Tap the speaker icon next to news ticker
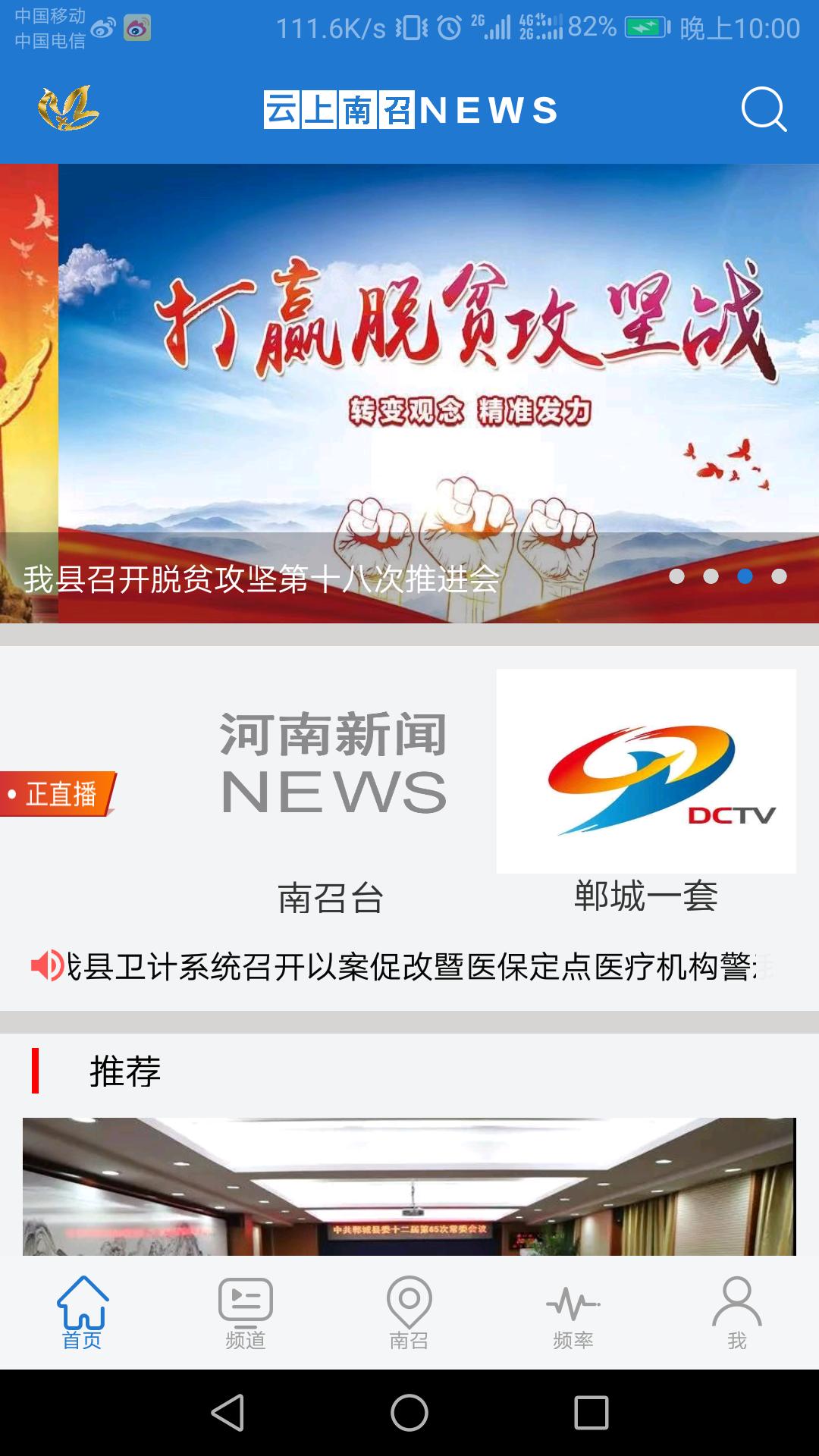Viewport: 819px width, 1456px height. click(x=45, y=965)
